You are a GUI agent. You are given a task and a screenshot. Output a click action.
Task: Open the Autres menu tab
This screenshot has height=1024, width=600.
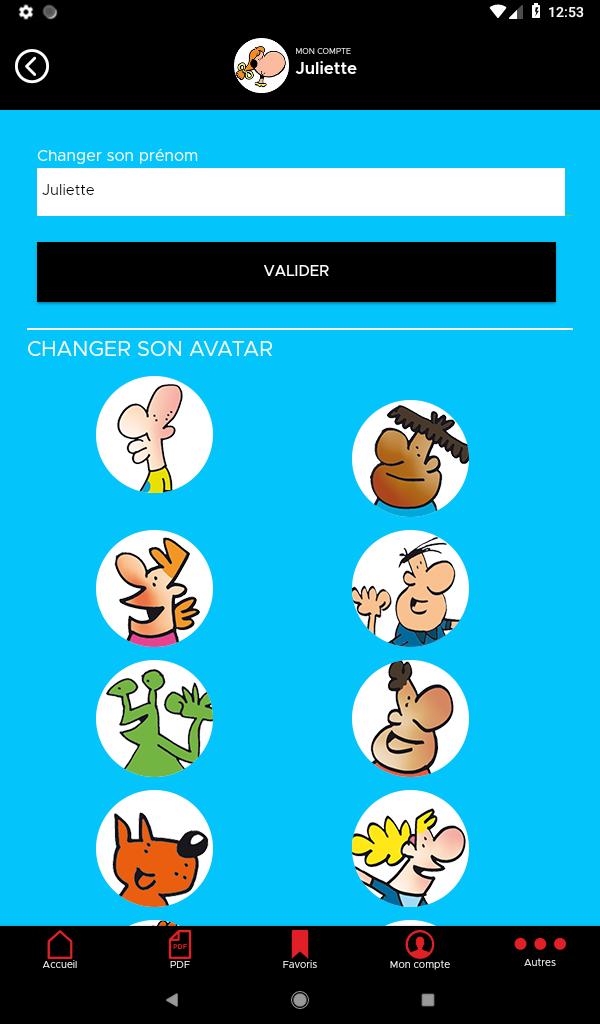tap(540, 950)
